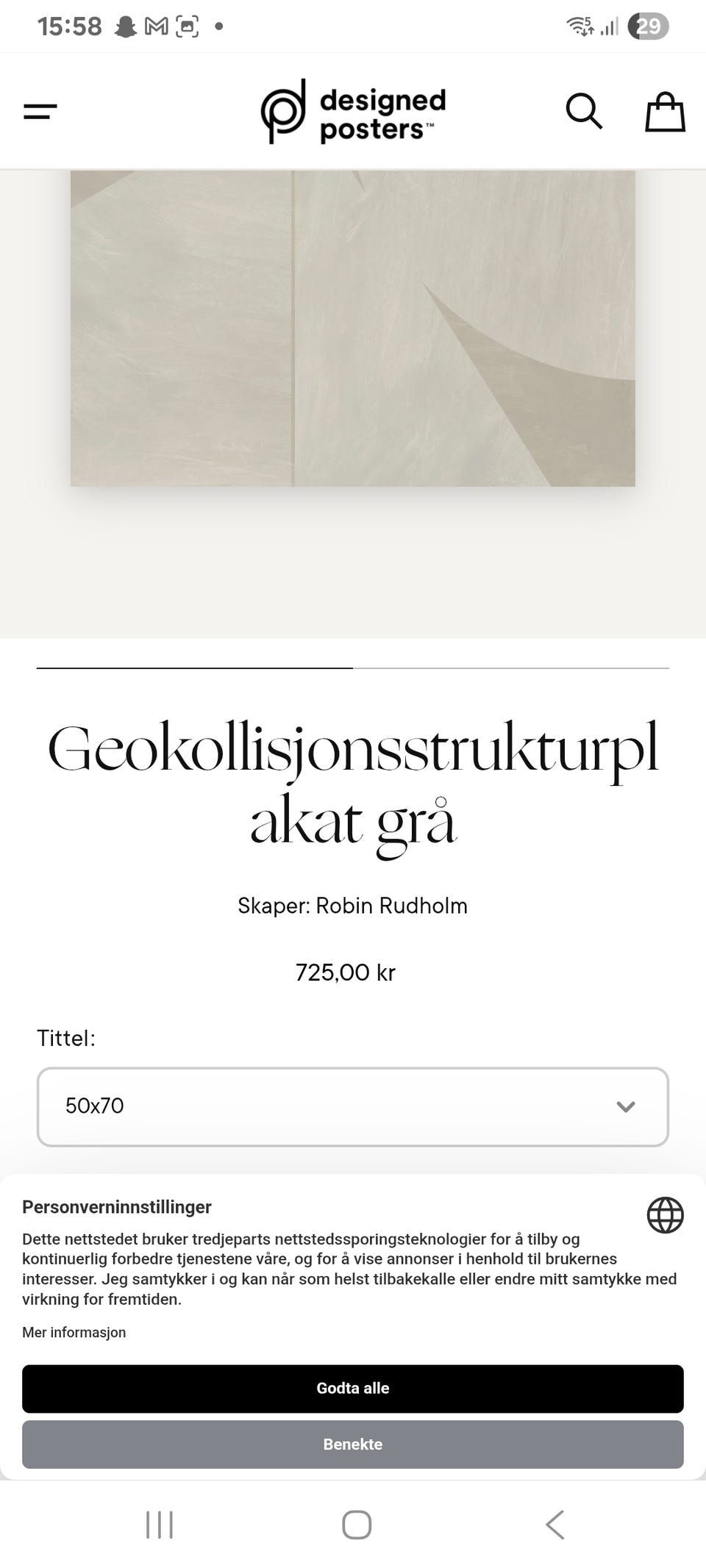Image resolution: width=706 pixels, height=1568 pixels.
Task: Decline cookies with Benekte
Action: click(353, 1444)
